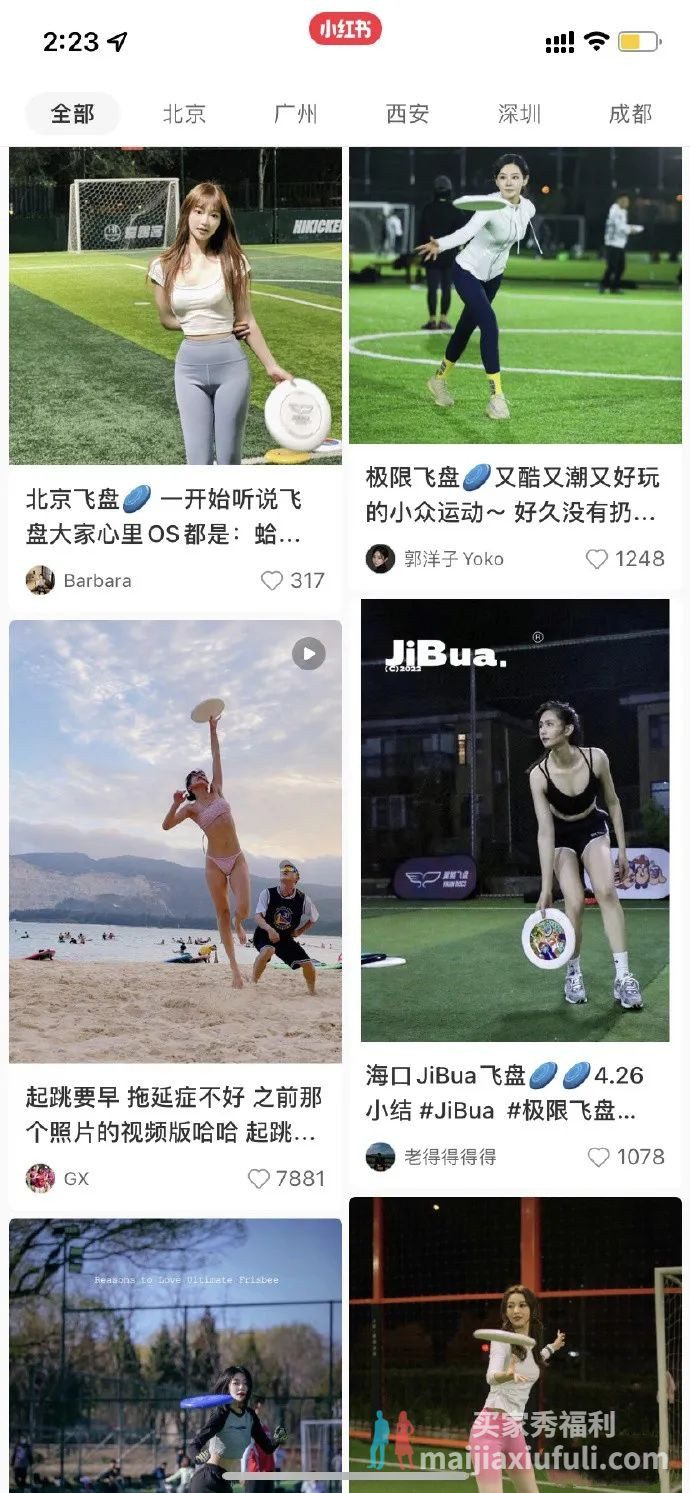This screenshot has height=1493, width=690.
Task: Open the 西安 tab
Action: tap(408, 114)
